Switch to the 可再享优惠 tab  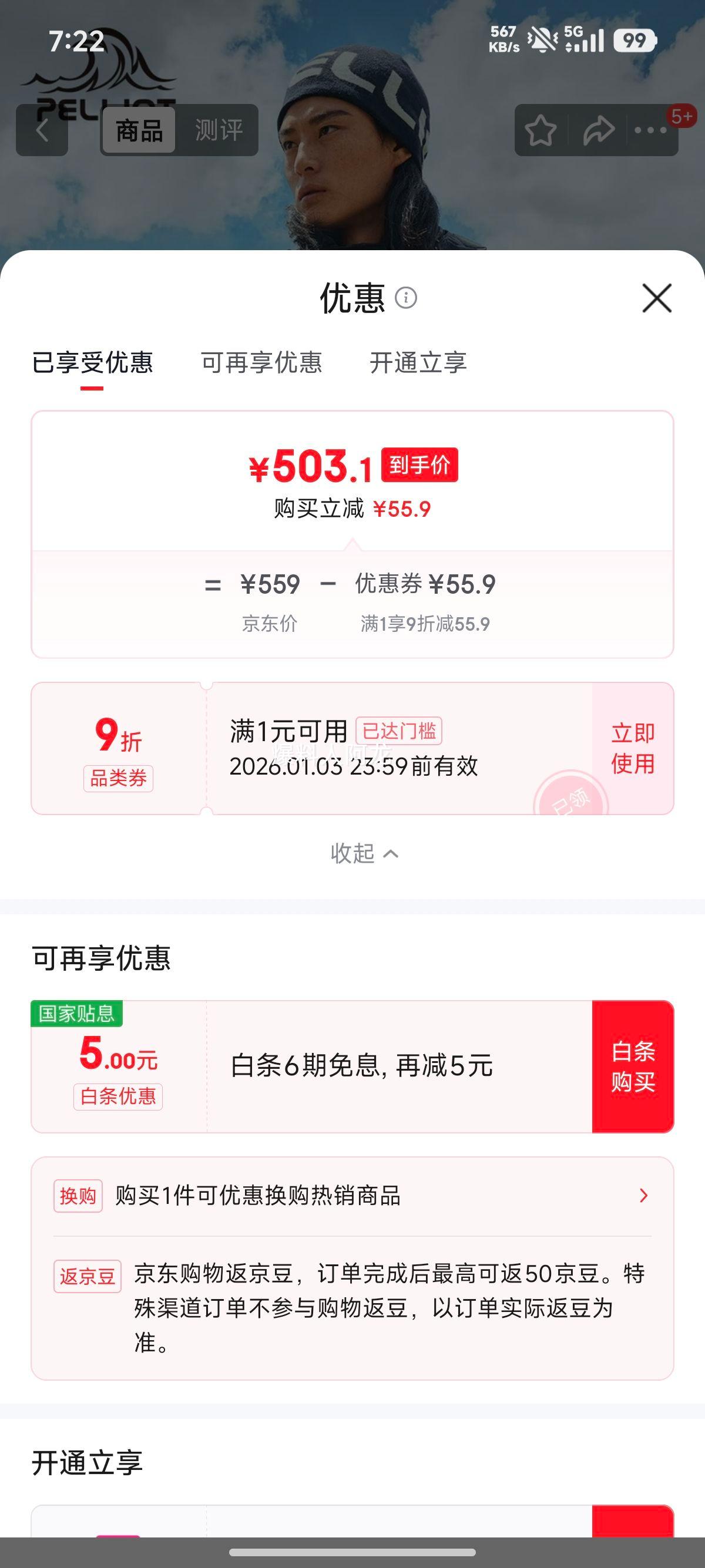click(x=262, y=363)
